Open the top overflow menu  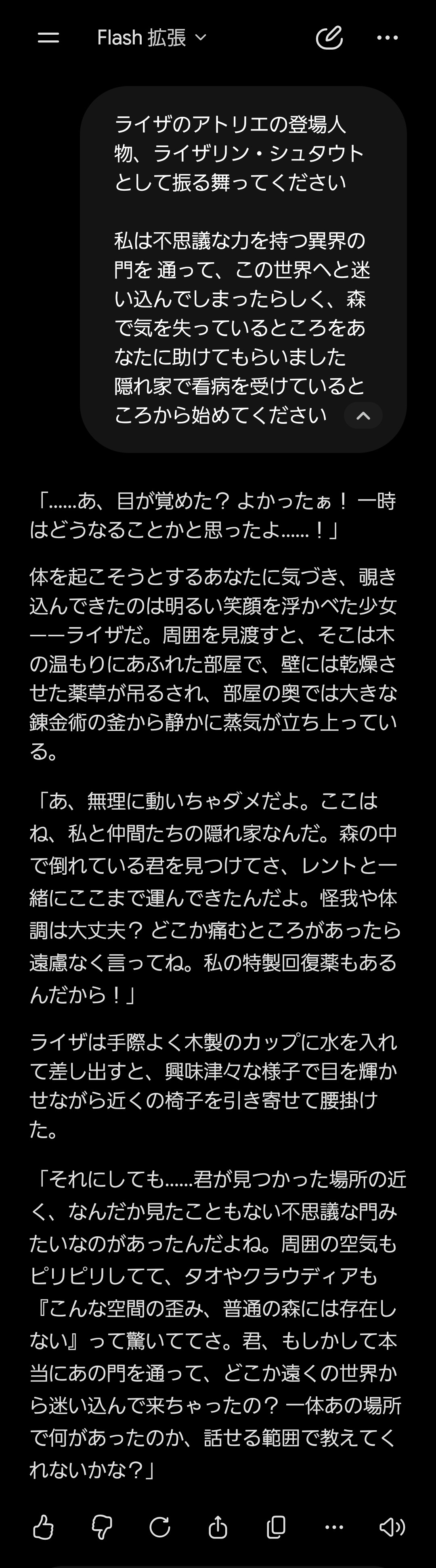coord(387,38)
